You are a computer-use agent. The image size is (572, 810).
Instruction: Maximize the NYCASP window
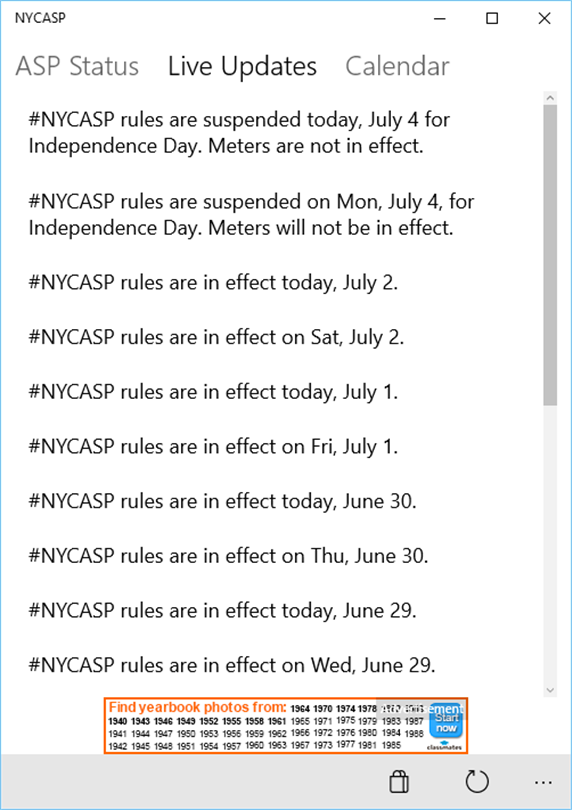point(492,19)
